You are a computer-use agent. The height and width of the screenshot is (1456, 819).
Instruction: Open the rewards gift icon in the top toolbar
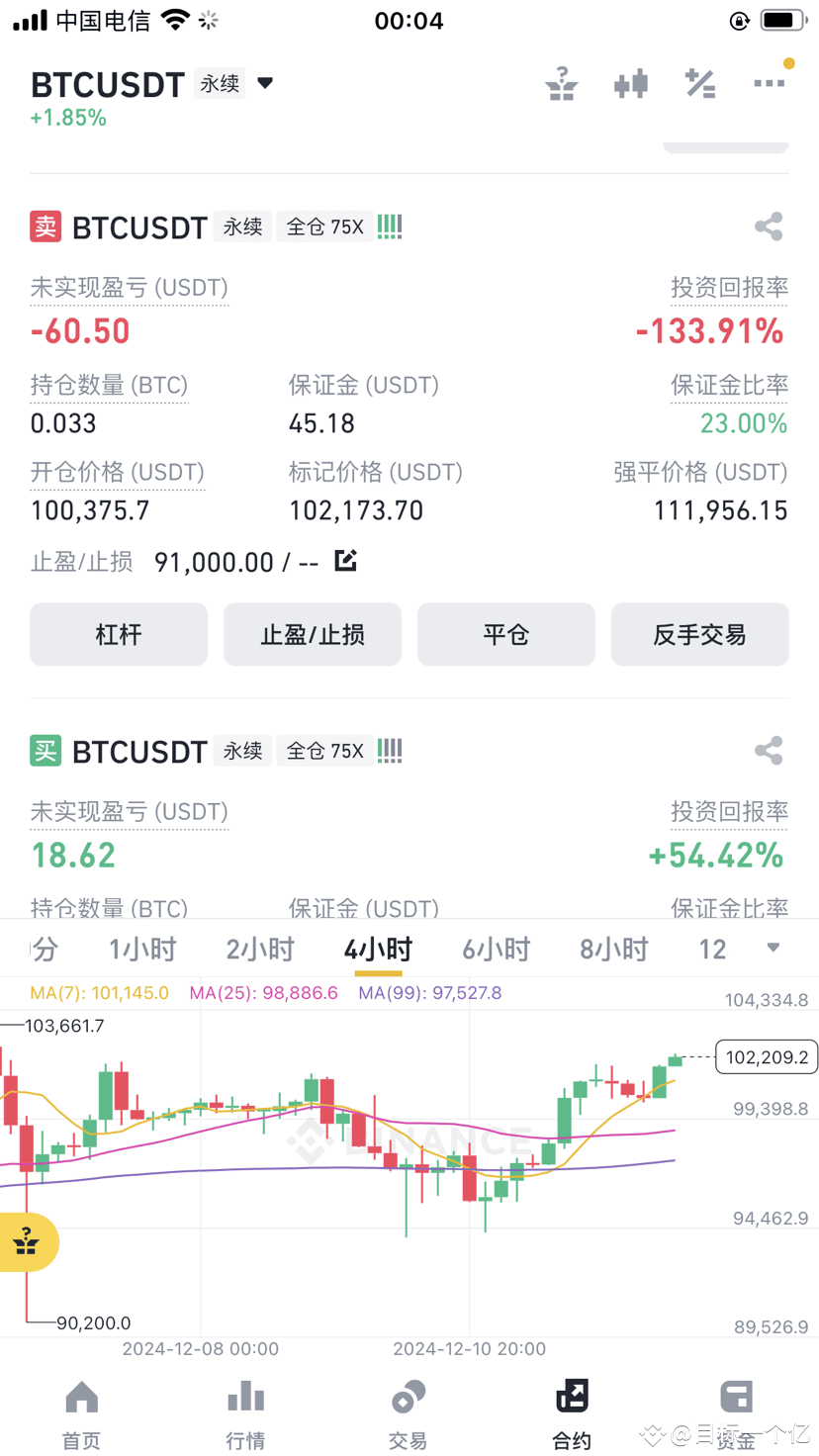coord(562,84)
